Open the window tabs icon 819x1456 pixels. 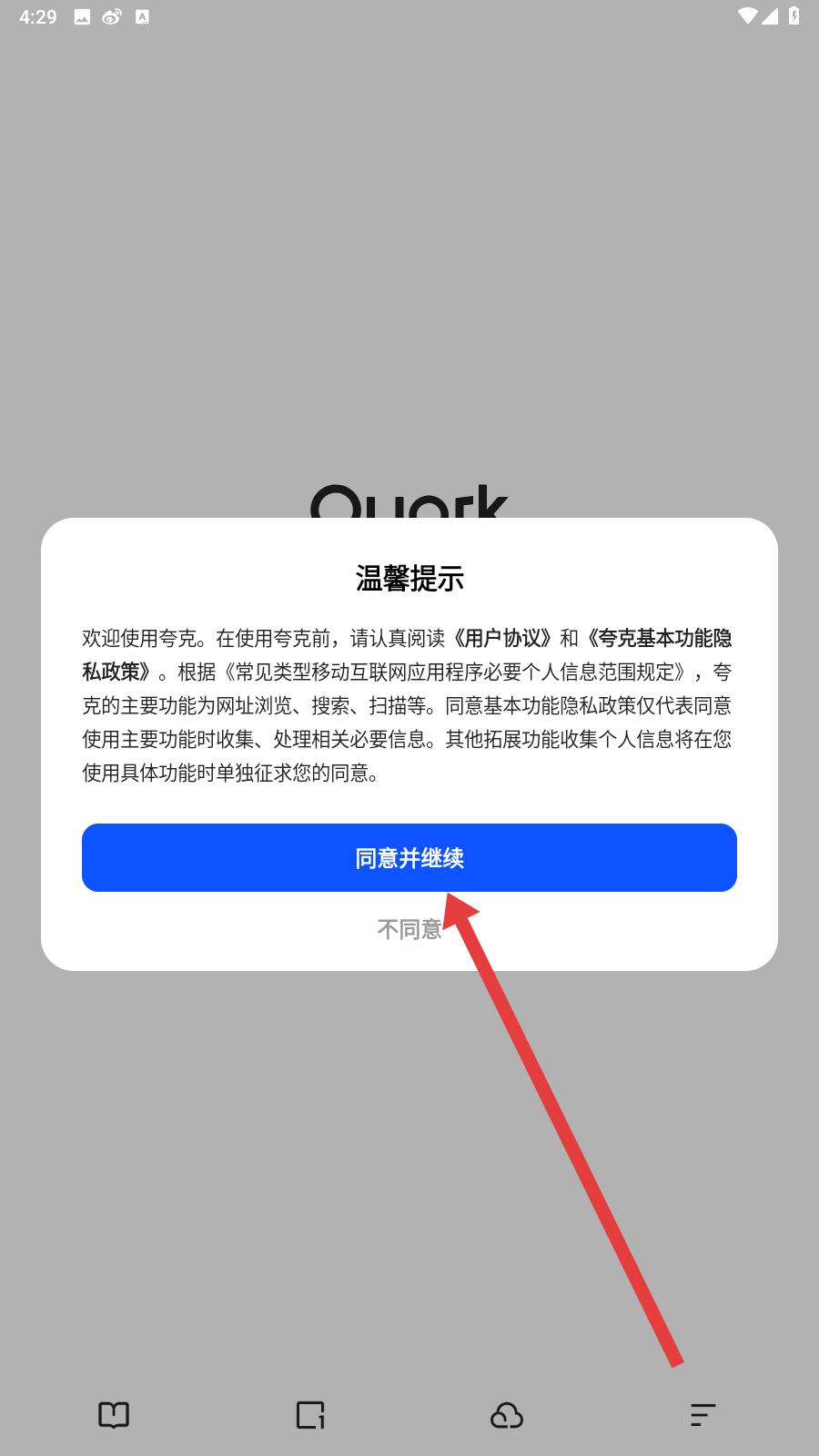click(310, 1415)
